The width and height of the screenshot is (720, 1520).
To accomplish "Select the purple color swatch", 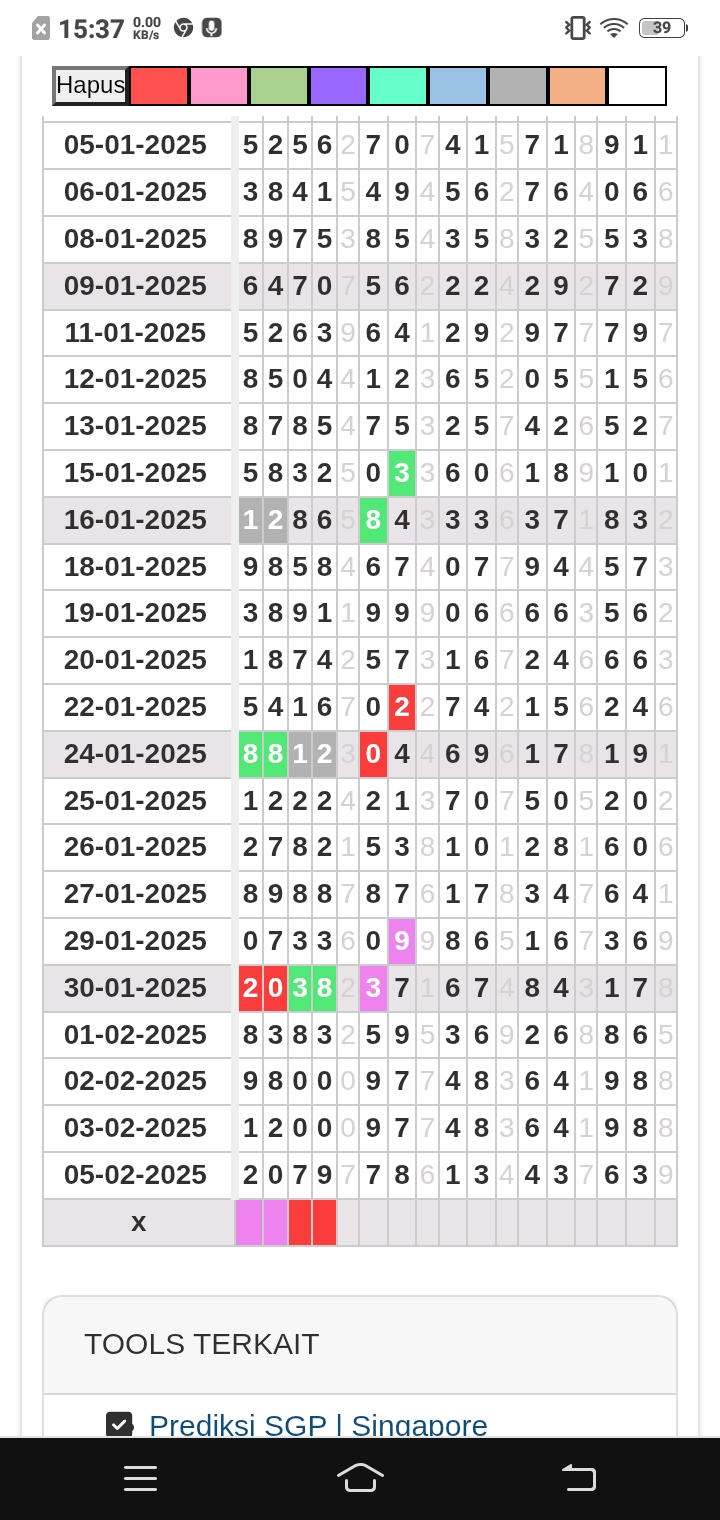I will point(339,86).
